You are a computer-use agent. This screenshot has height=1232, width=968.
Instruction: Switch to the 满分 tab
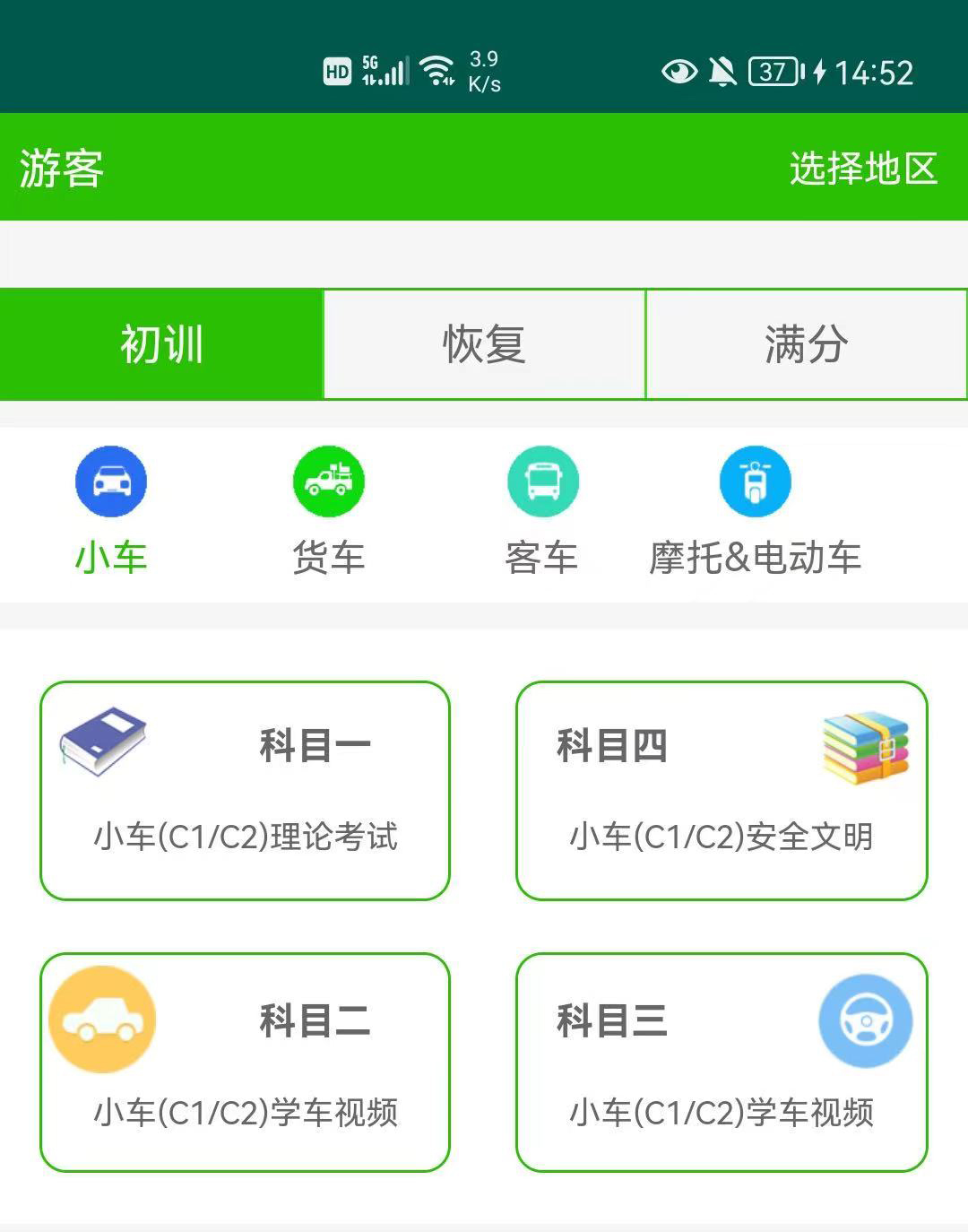point(806,344)
